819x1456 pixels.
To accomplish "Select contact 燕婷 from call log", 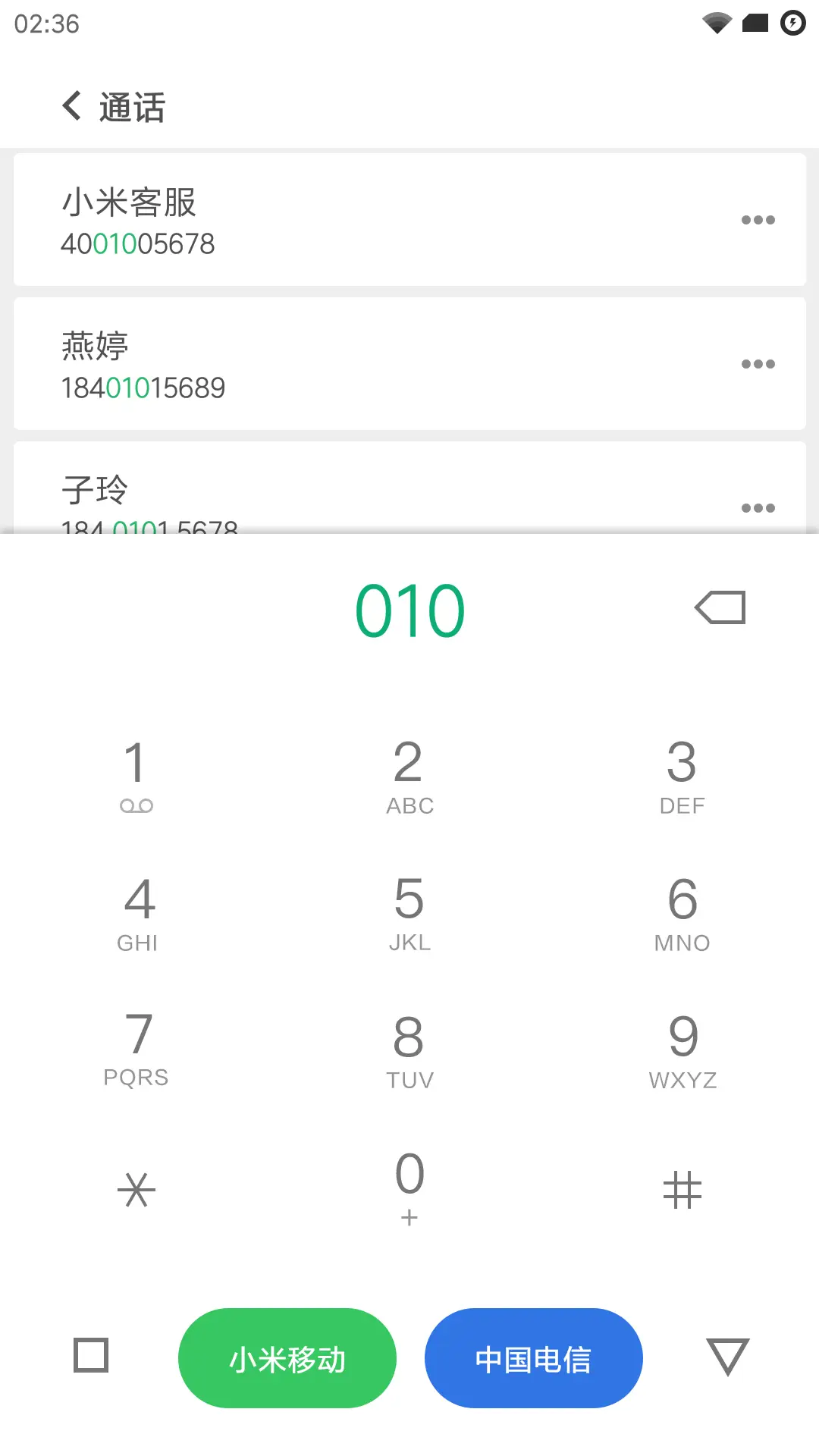I will coord(303,364).
